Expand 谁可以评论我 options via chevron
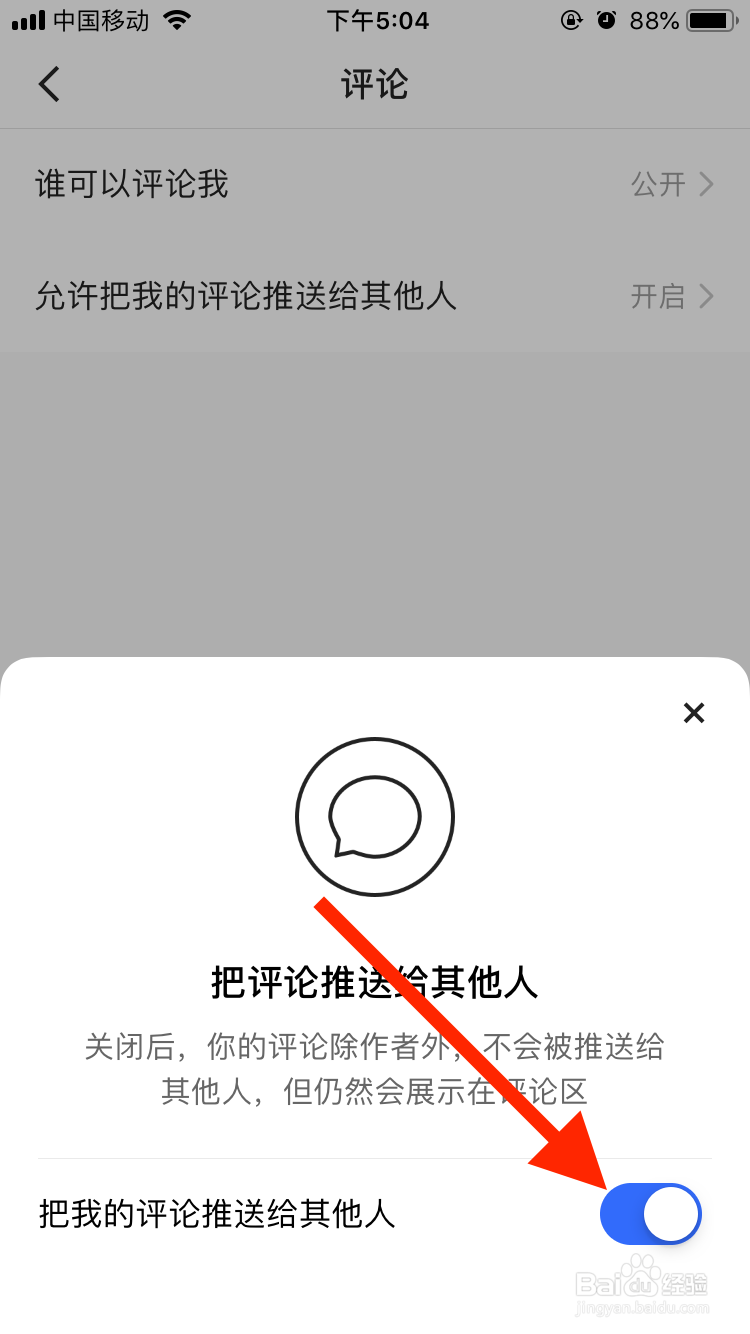This screenshot has width=750, height=1334. click(705, 185)
